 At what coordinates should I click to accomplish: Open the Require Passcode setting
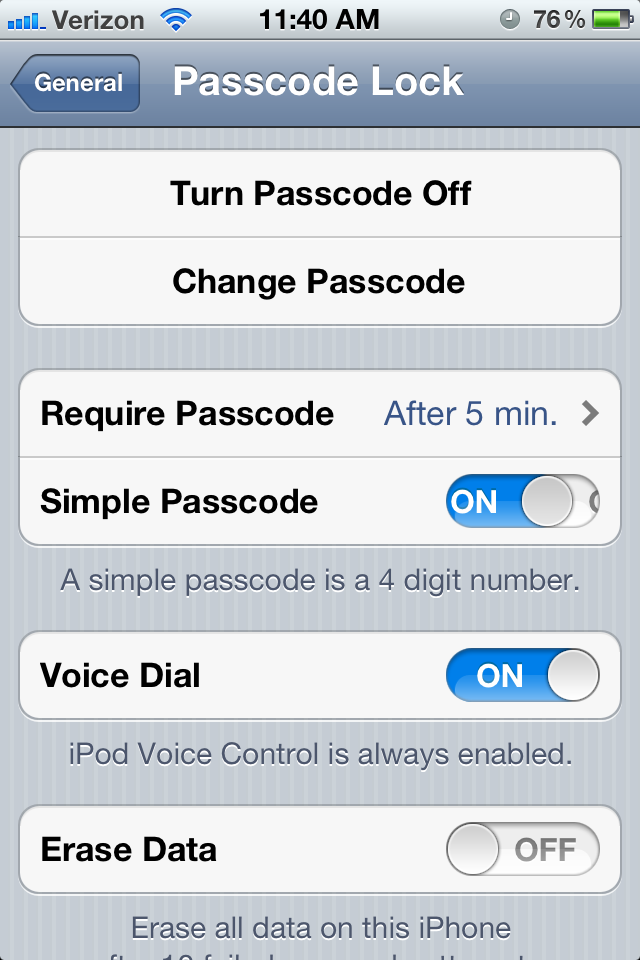pyautogui.click(x=320, y=413)
